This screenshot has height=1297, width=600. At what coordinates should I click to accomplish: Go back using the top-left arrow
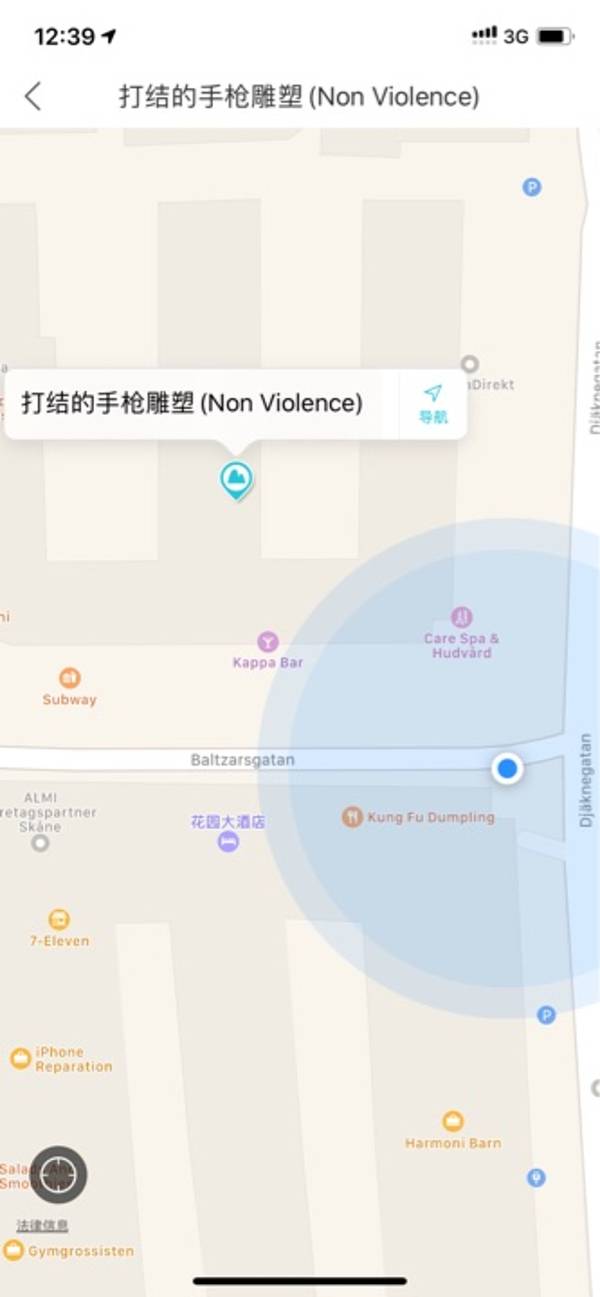pyautogui.click(x=33, y=97)
